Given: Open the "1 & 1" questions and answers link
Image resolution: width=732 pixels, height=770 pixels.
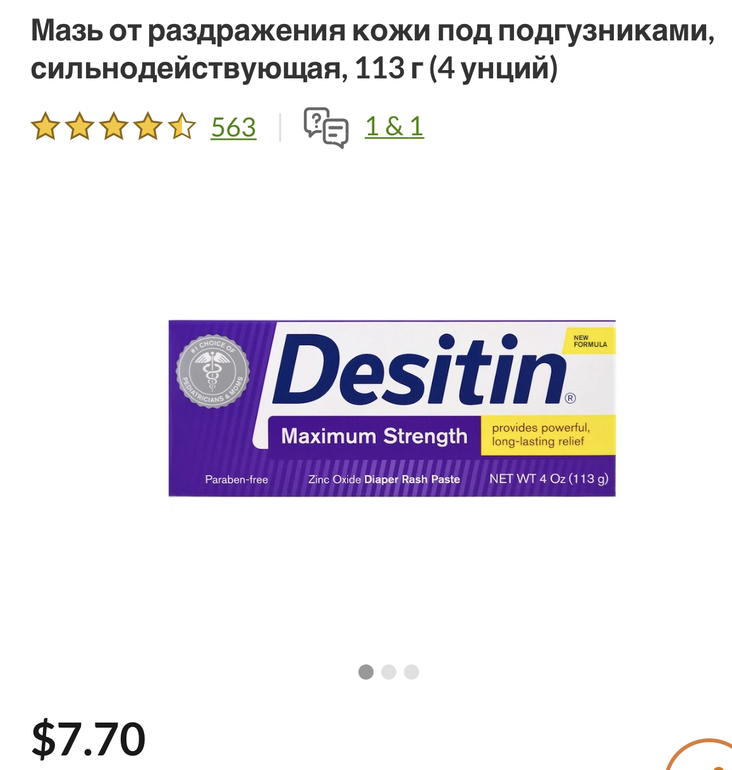Looking at the screenshot, I should click(394, 127).
